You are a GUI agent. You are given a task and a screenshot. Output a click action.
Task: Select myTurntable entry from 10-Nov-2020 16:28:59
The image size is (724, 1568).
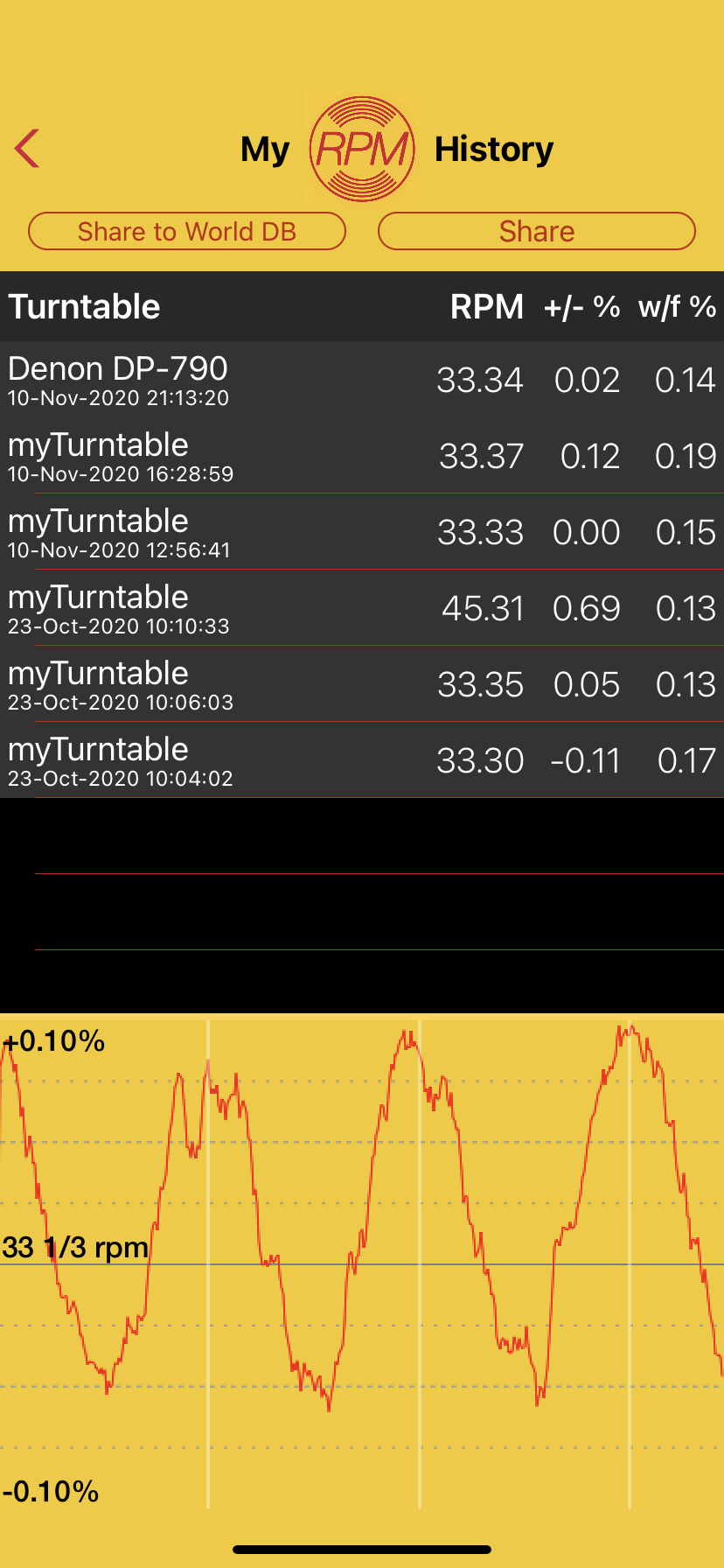point(362,455)
